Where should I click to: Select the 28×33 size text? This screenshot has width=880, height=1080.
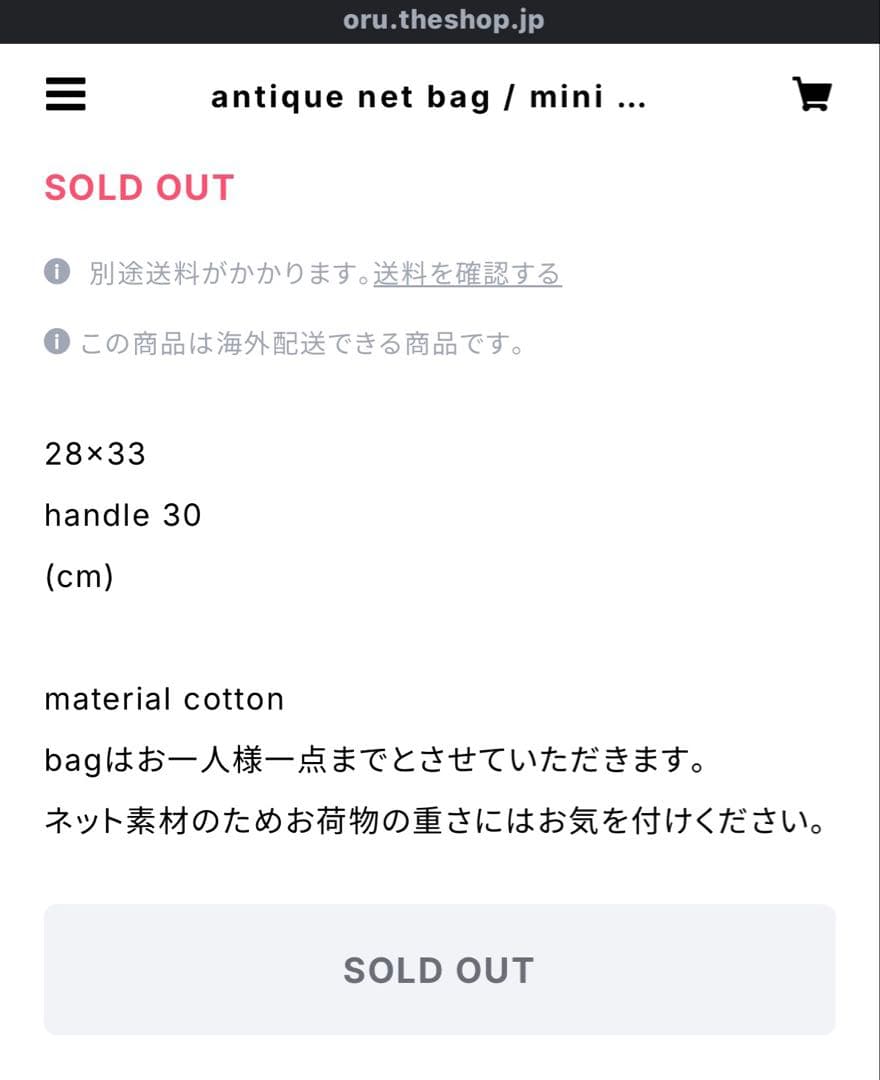pyautogui.click(x=95, y=454)
